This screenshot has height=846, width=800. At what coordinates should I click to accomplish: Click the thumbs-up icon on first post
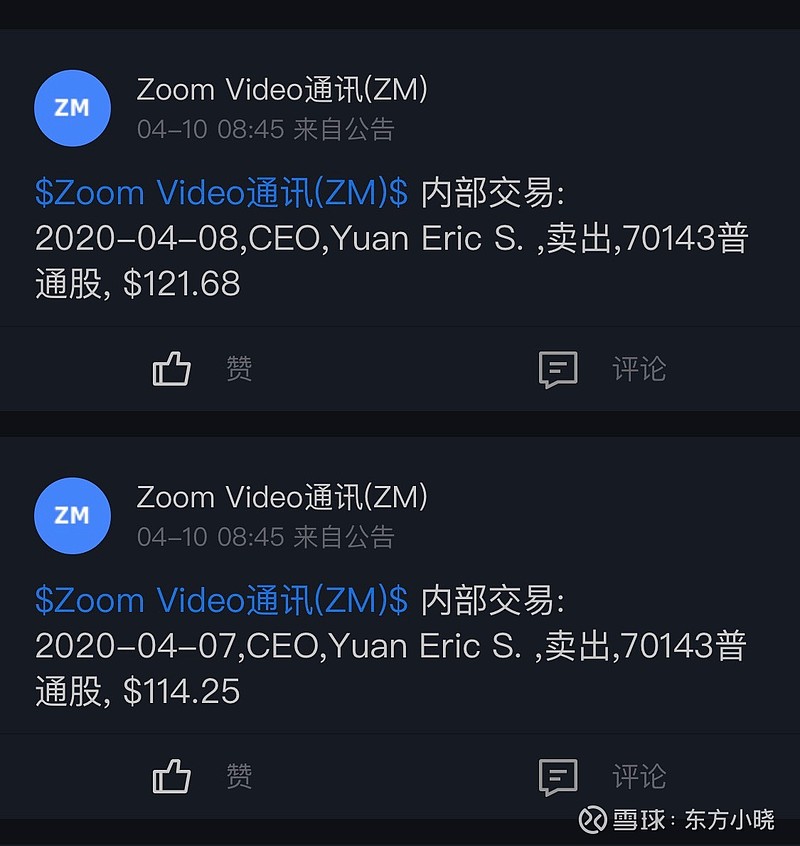(x=171, y=369)
